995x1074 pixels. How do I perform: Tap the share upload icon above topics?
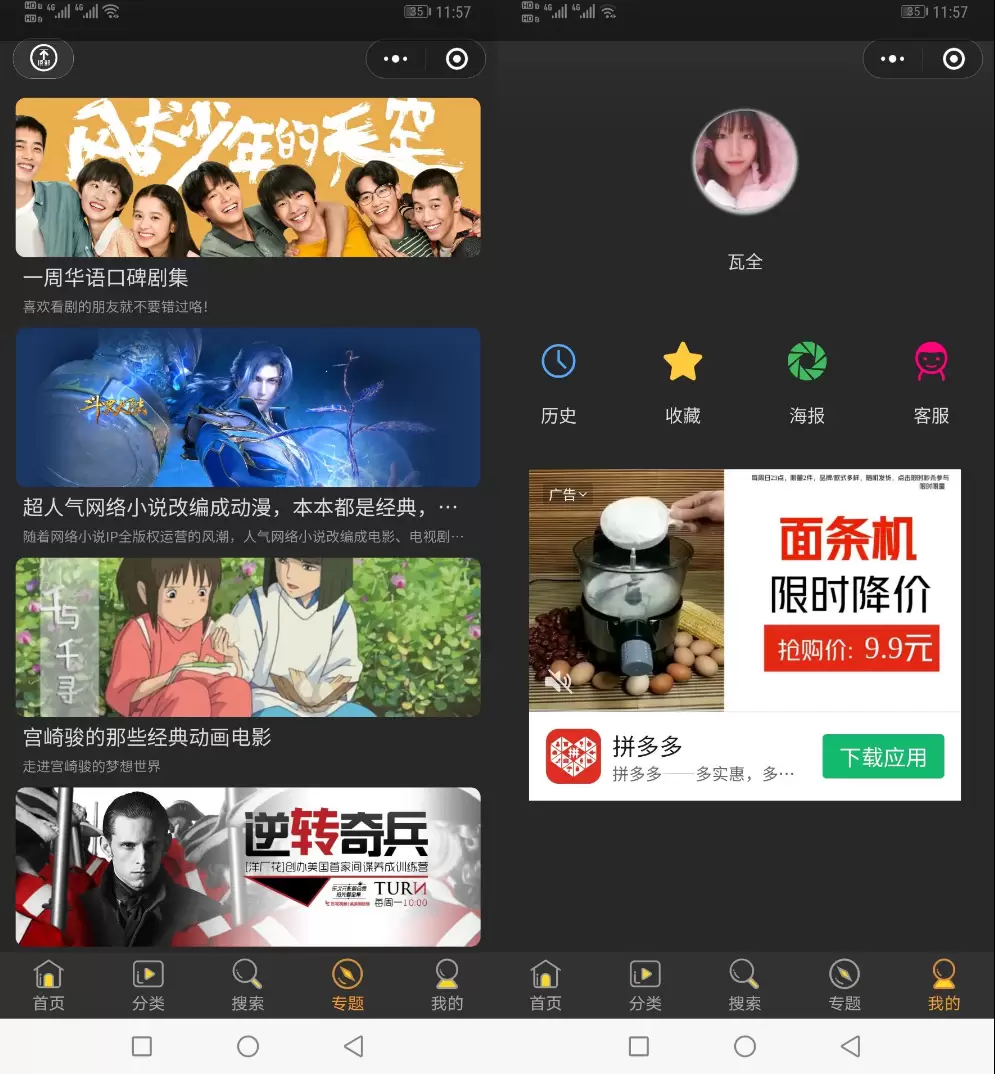click(x=43, y=58)
